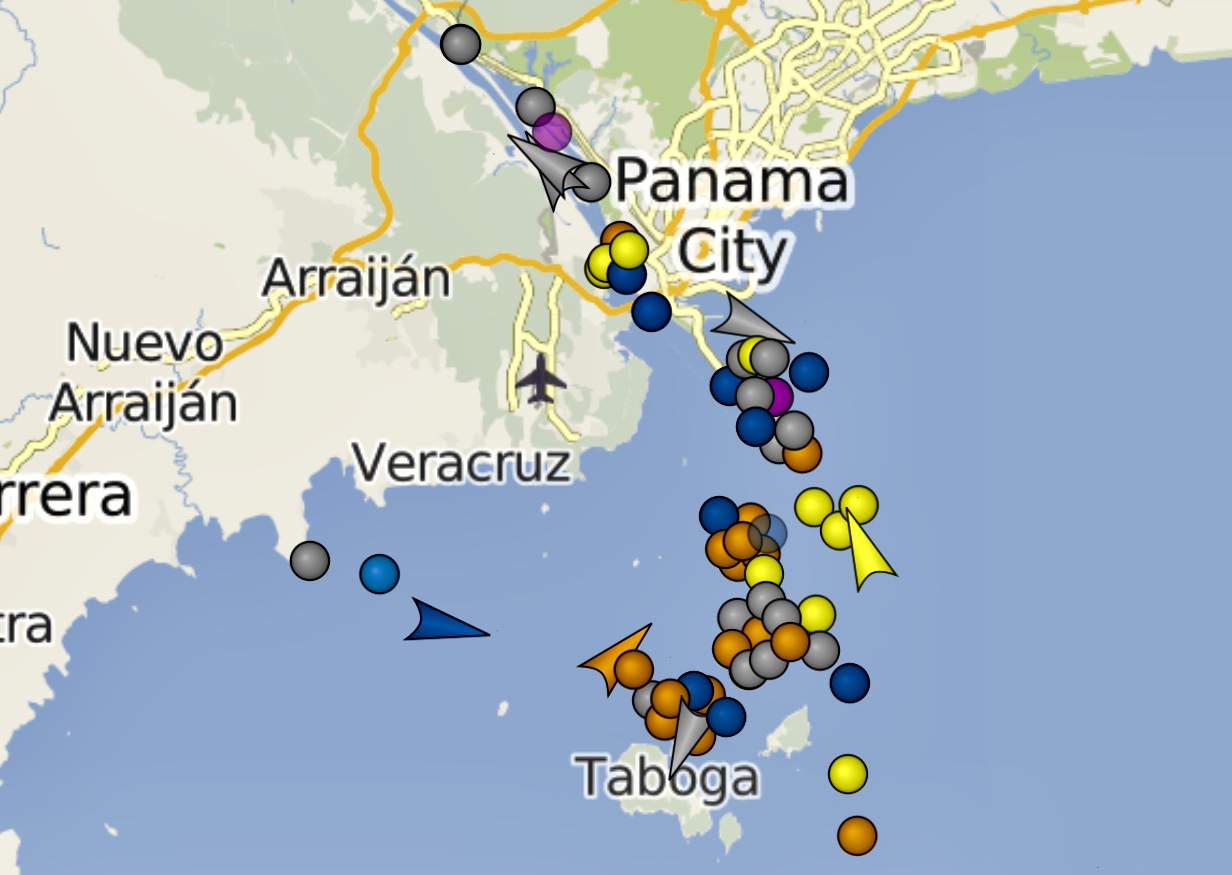Tap the lone yellow marker southeast of Taboga

pyautogui.click(x=847, y=773)
